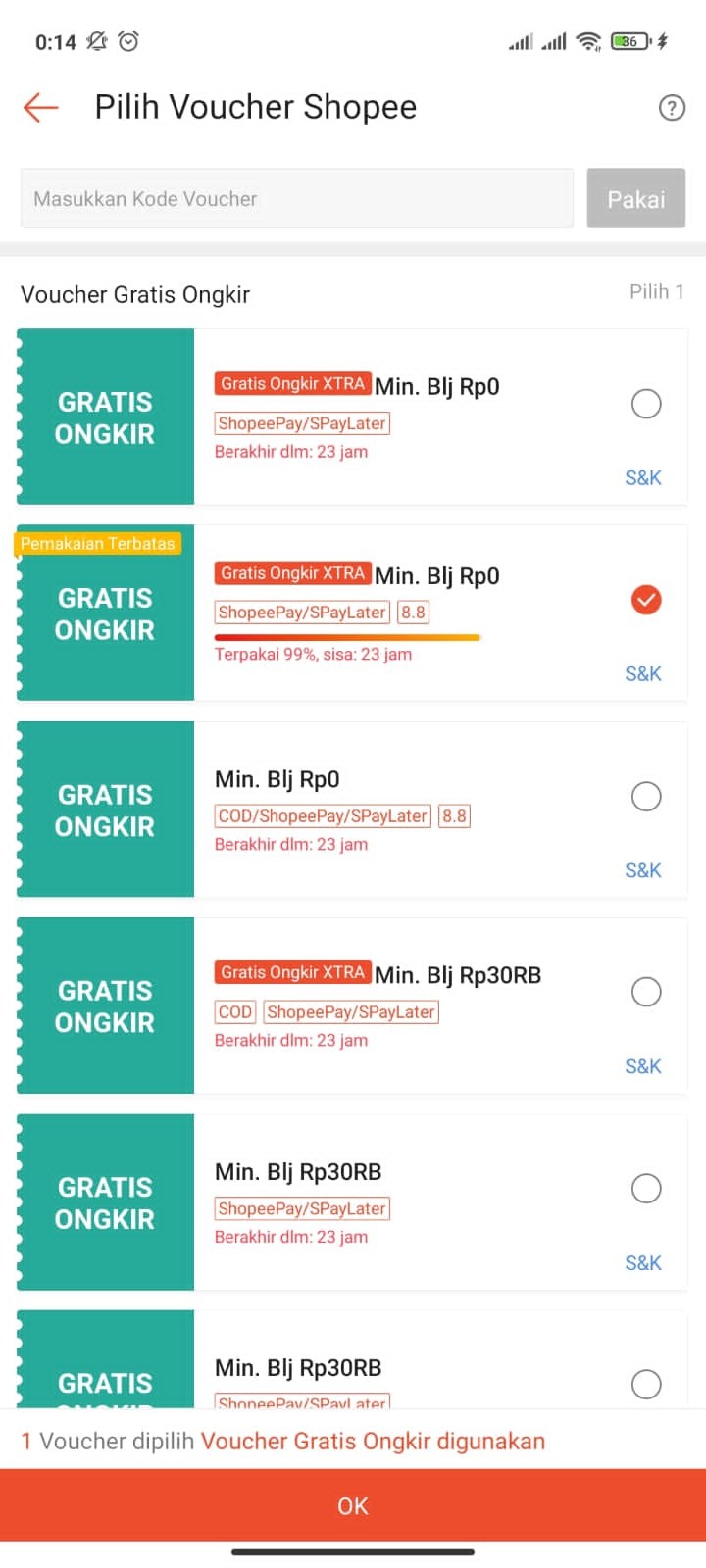The height and width of the screenshot is (1568, 706).
Task: Tap the Terpakai 99% progress bar
Action: 347,637
